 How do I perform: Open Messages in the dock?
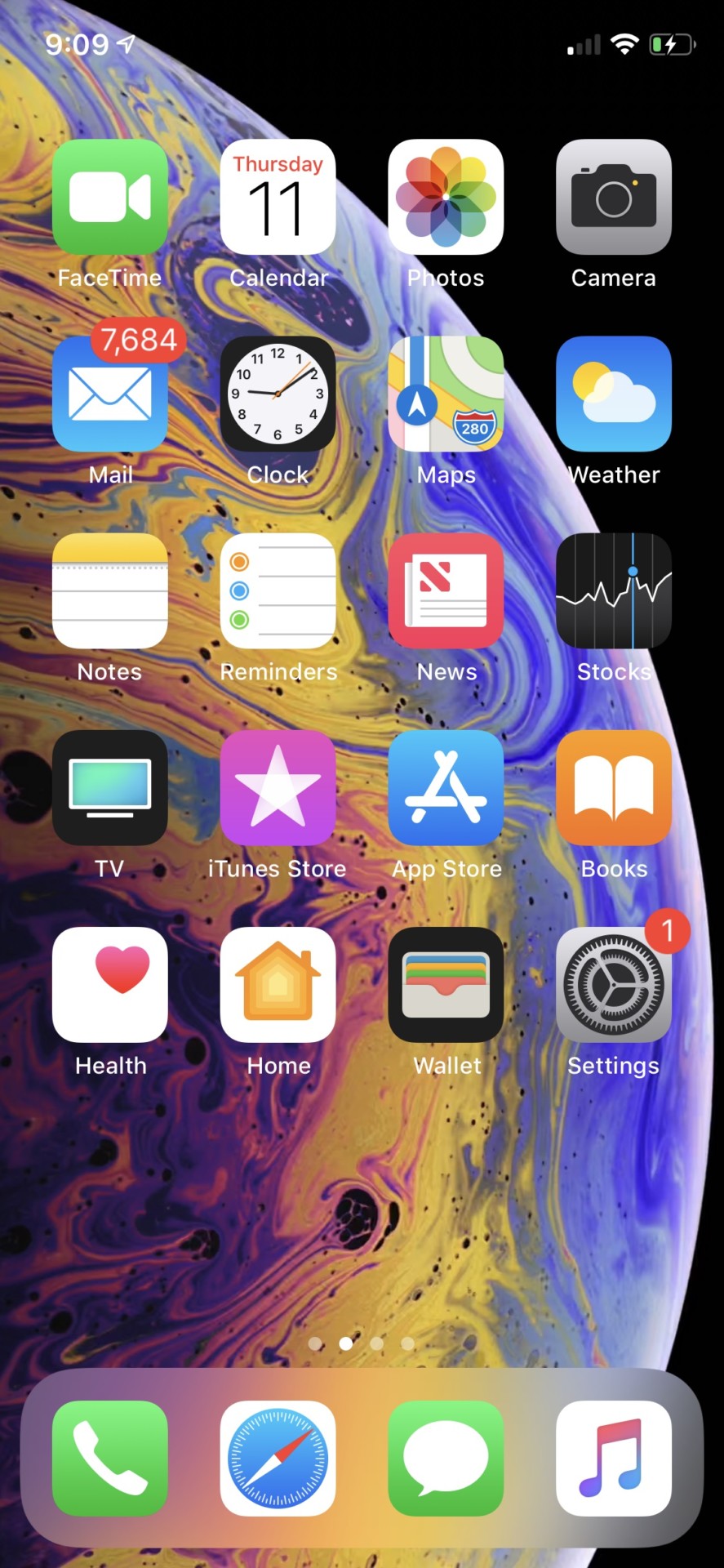coord(446,1458)
